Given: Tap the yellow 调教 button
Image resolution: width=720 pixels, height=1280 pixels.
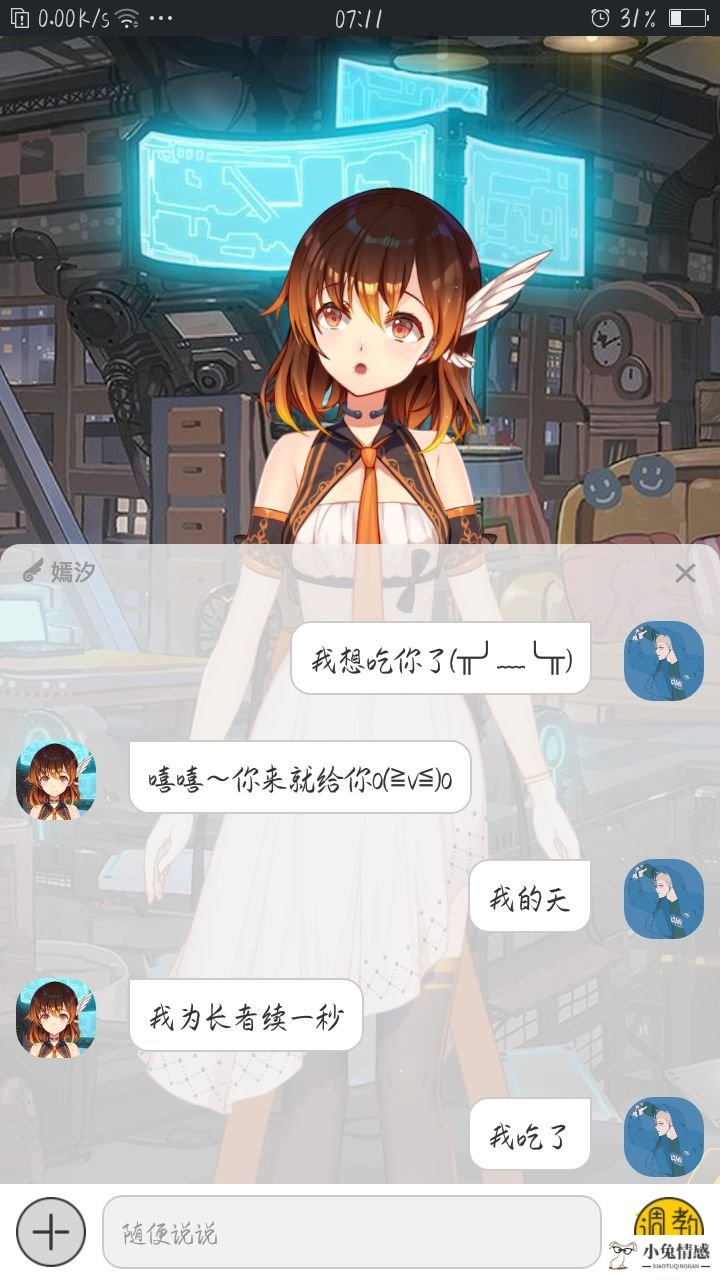Looking at the screenshot, I should click(x=668, y=1220).
